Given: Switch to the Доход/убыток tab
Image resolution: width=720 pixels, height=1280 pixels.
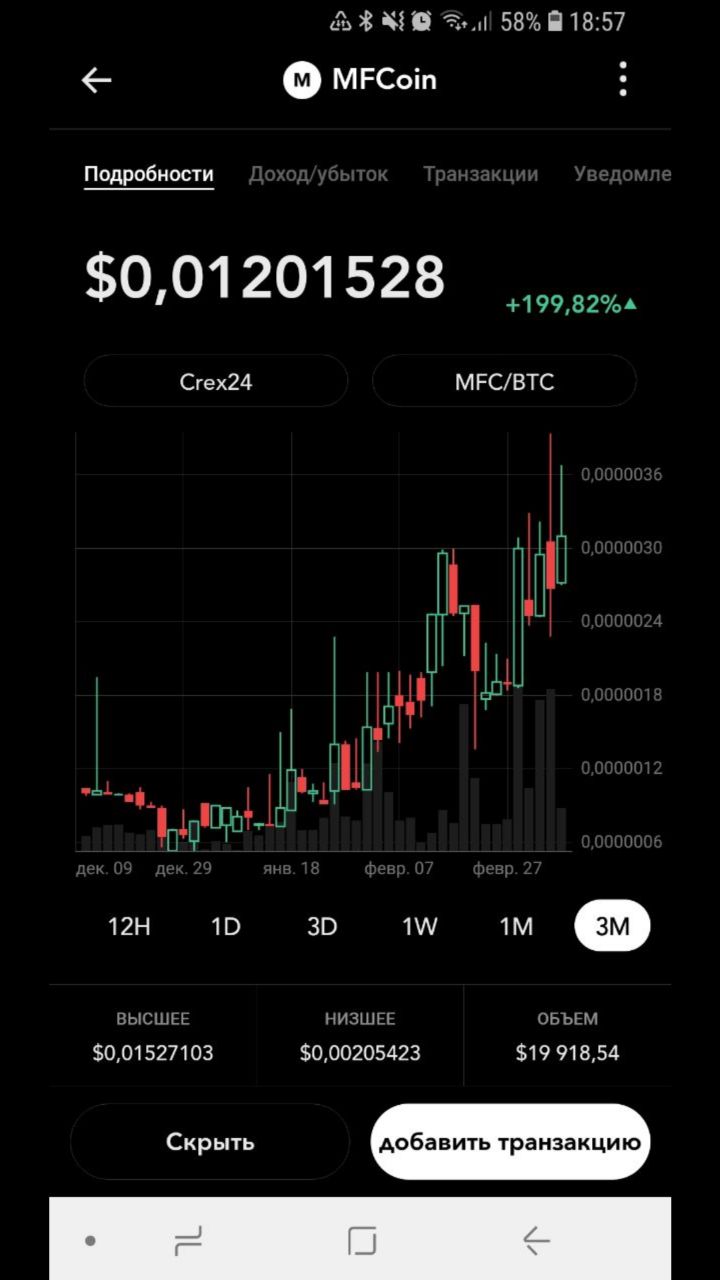Looking at the screenshot, I should 318,174.
